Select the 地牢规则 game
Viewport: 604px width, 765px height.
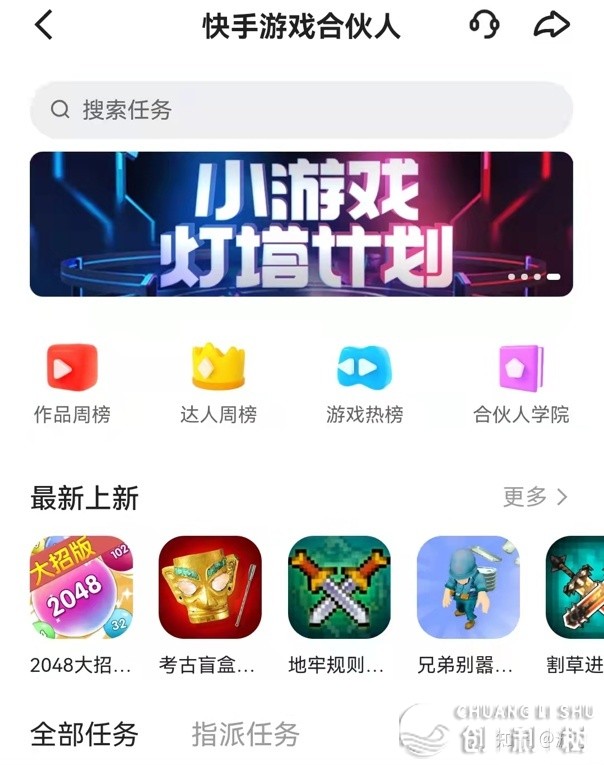pos(339,588)
